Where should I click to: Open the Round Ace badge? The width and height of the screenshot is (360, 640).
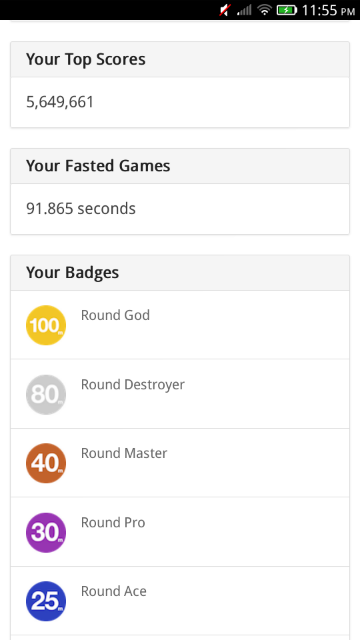[x=180, y=601]
